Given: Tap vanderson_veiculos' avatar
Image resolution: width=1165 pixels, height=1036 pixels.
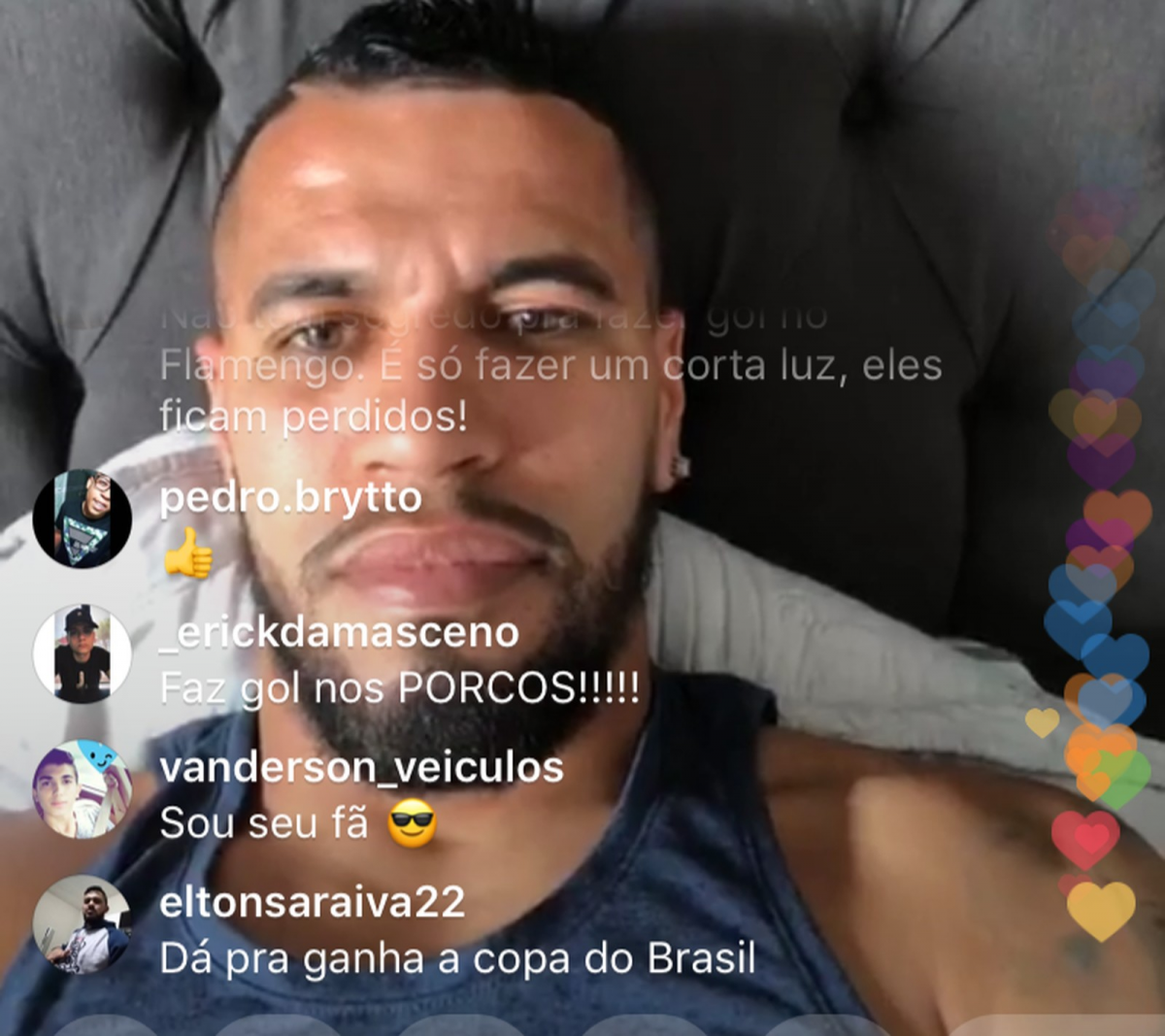Looking at the screenshot, I should click(x=83, y=789).
